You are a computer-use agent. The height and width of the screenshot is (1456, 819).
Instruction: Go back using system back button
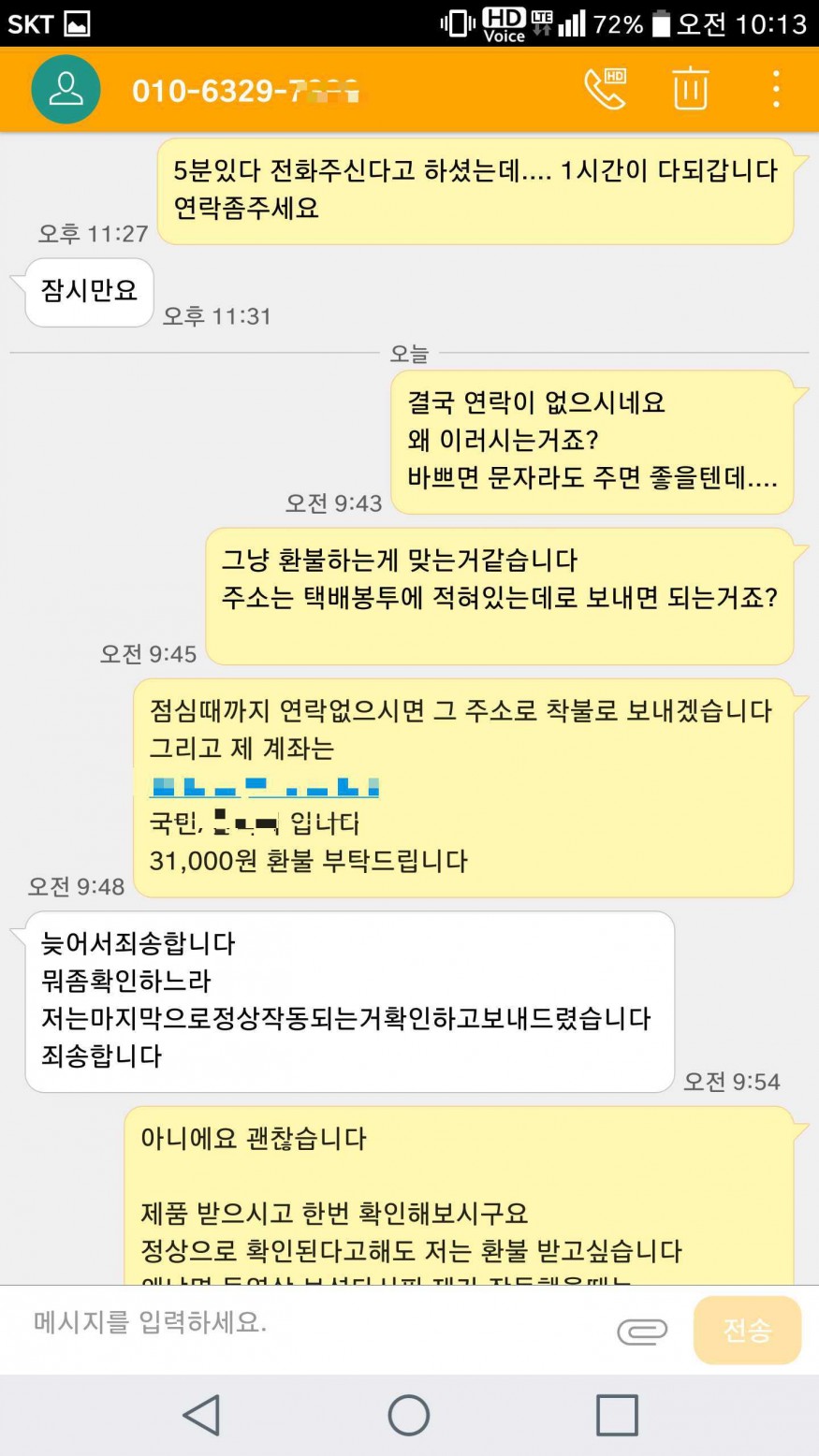(x=201, y=1414)
